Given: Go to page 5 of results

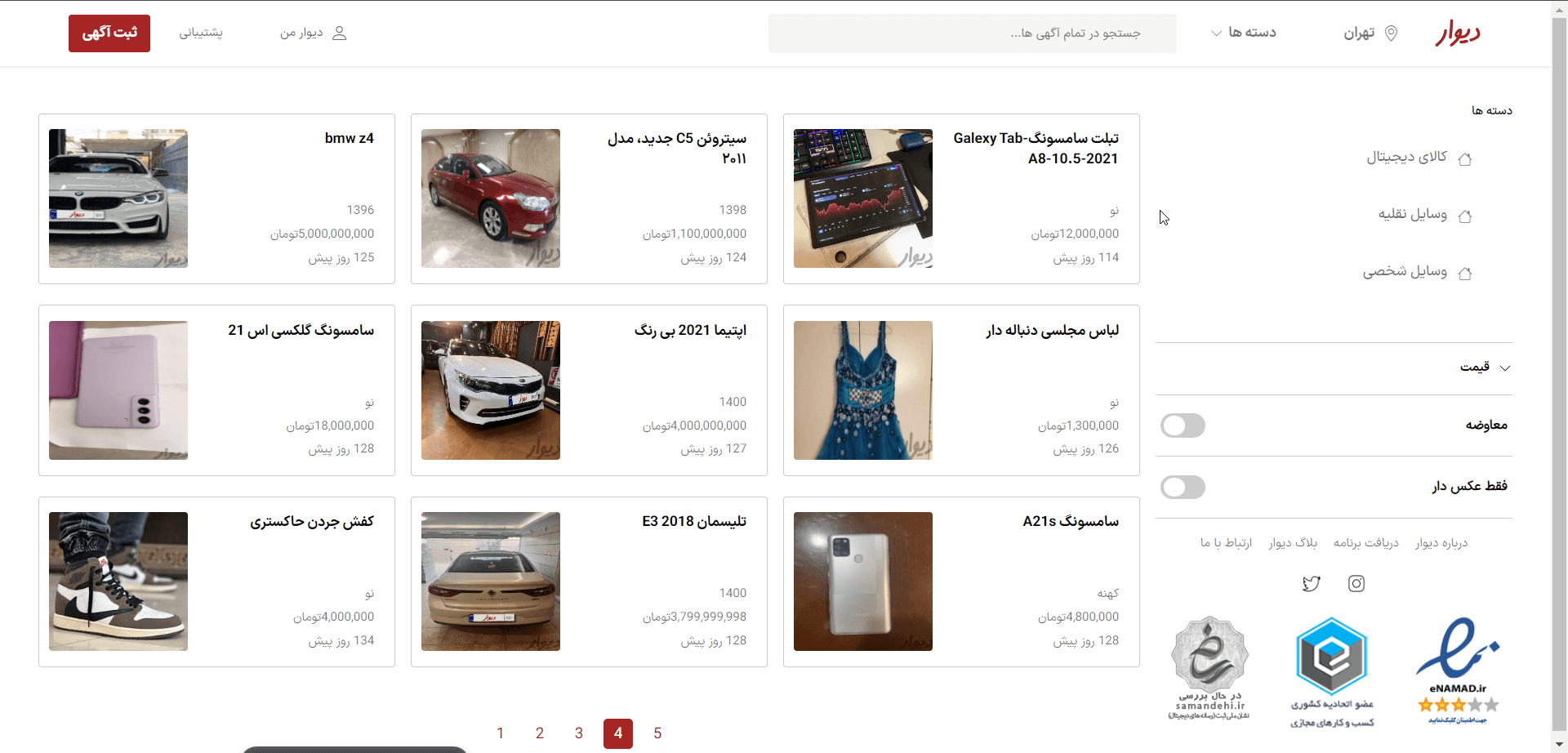Looking at the screenshot, I should pos(657,733).
